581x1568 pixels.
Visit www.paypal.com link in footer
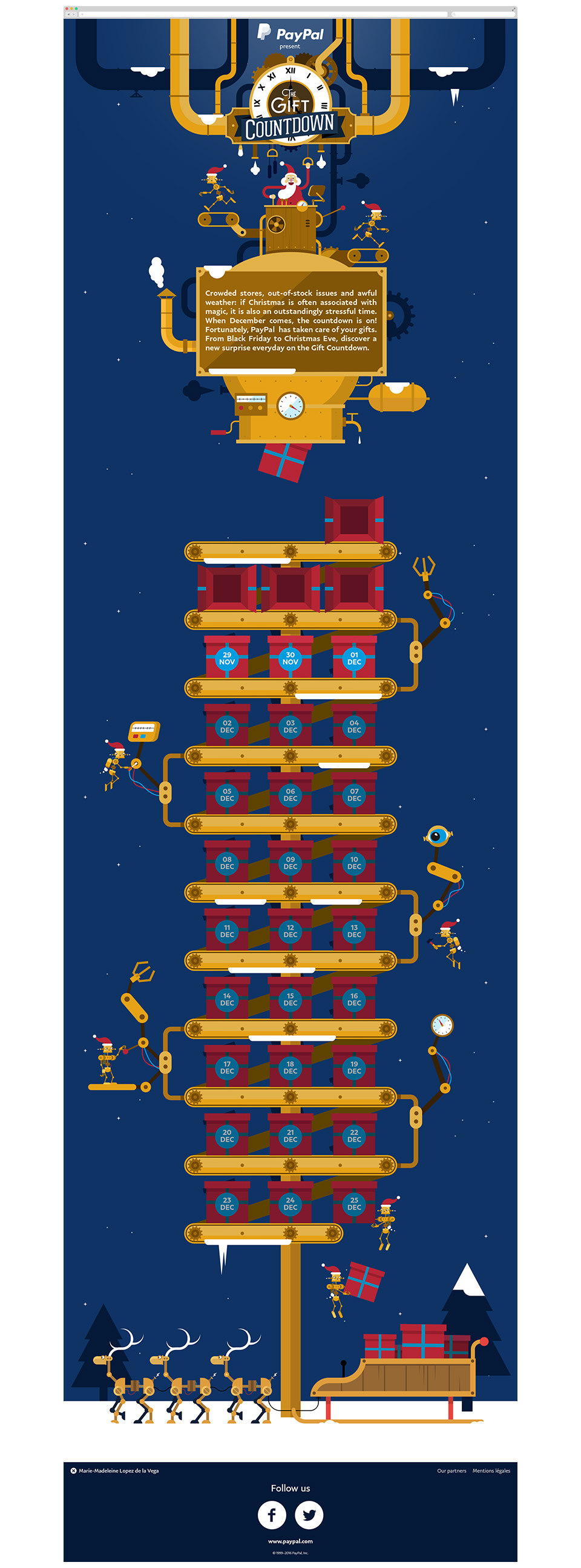[290, 1541]
